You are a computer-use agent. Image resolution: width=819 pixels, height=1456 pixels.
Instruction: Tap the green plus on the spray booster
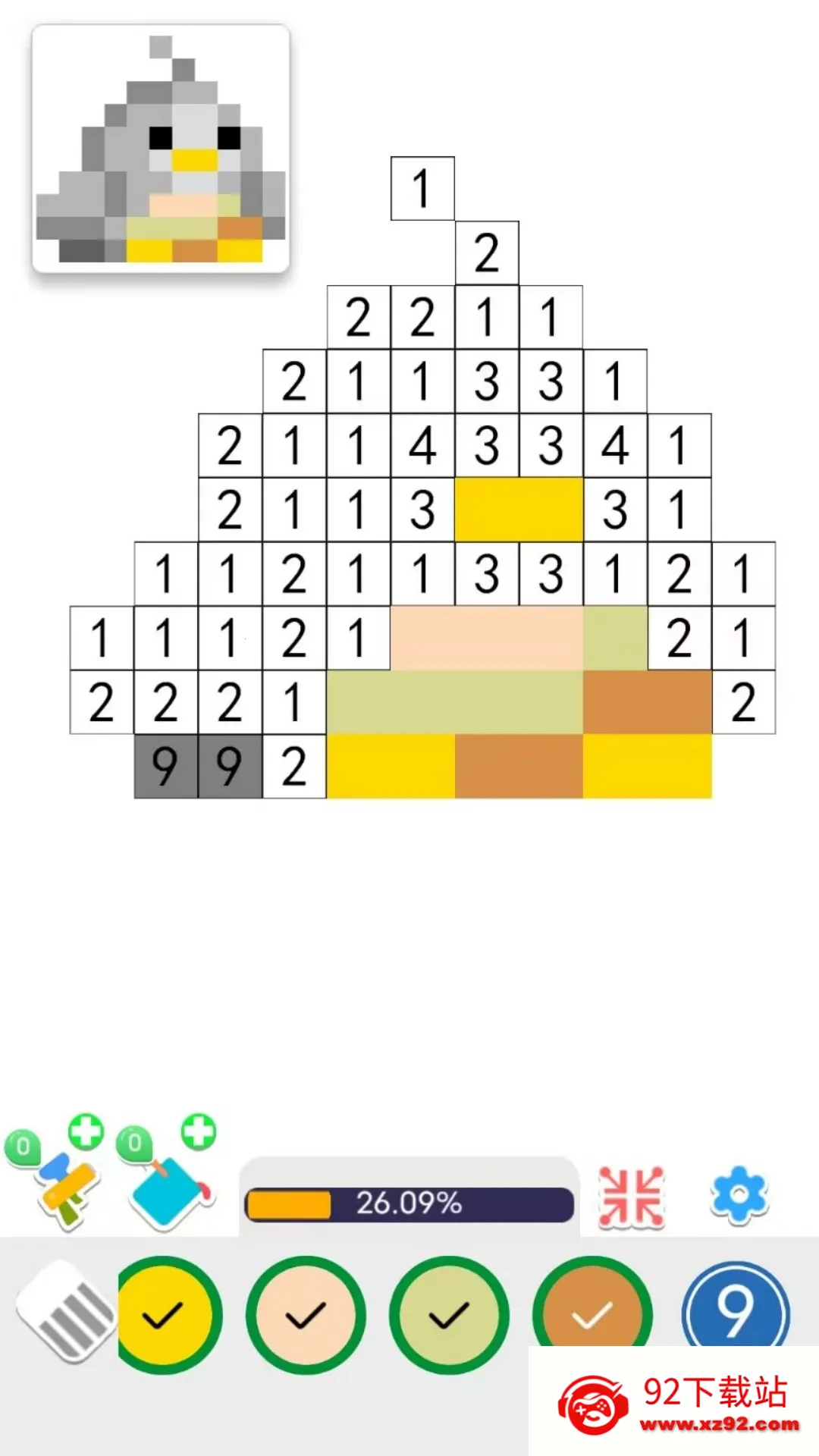click(x=86, y=1132)
